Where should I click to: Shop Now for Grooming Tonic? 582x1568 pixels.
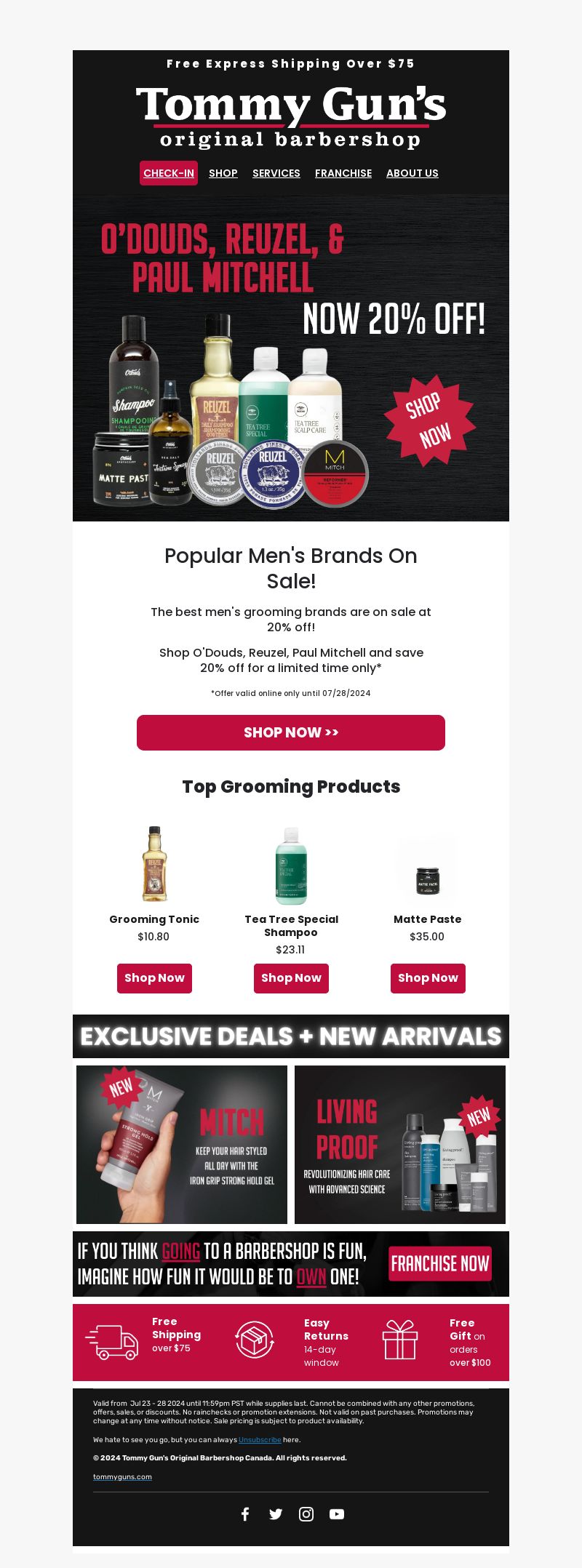(x=154, y=978)
